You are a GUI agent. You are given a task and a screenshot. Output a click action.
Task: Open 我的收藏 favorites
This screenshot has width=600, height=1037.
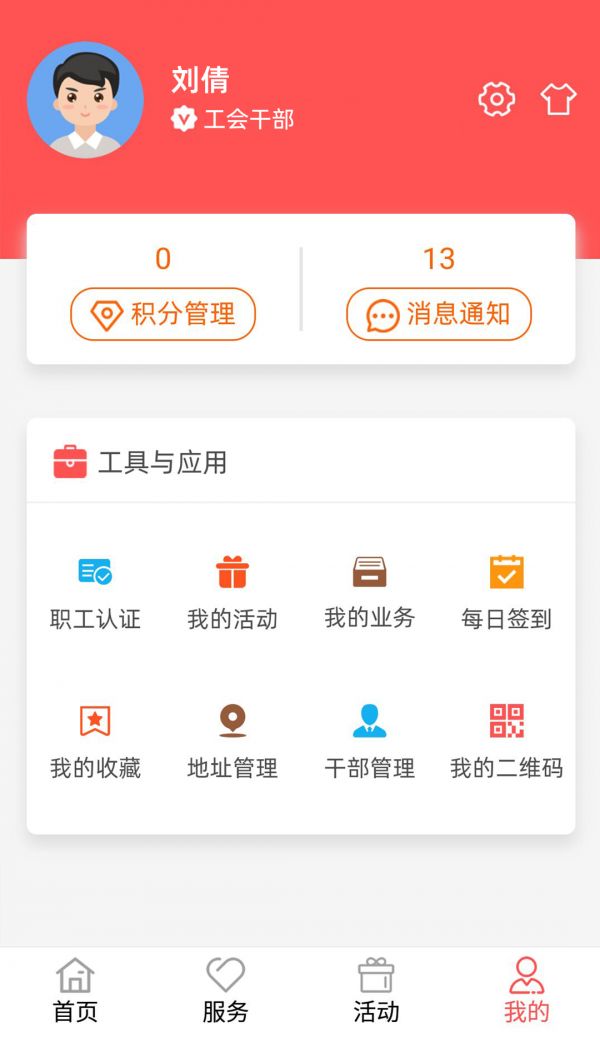pos(95,741)
